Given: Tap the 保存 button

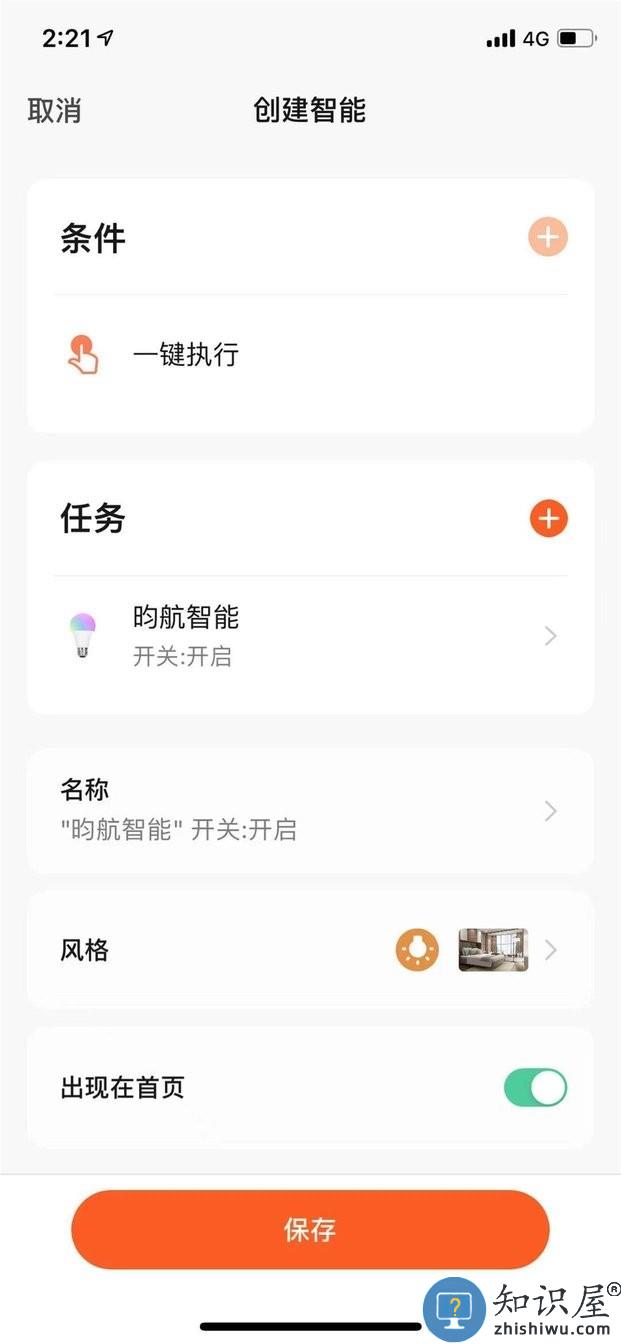Looking at the screenshot, I should [x=310, y=1229].
